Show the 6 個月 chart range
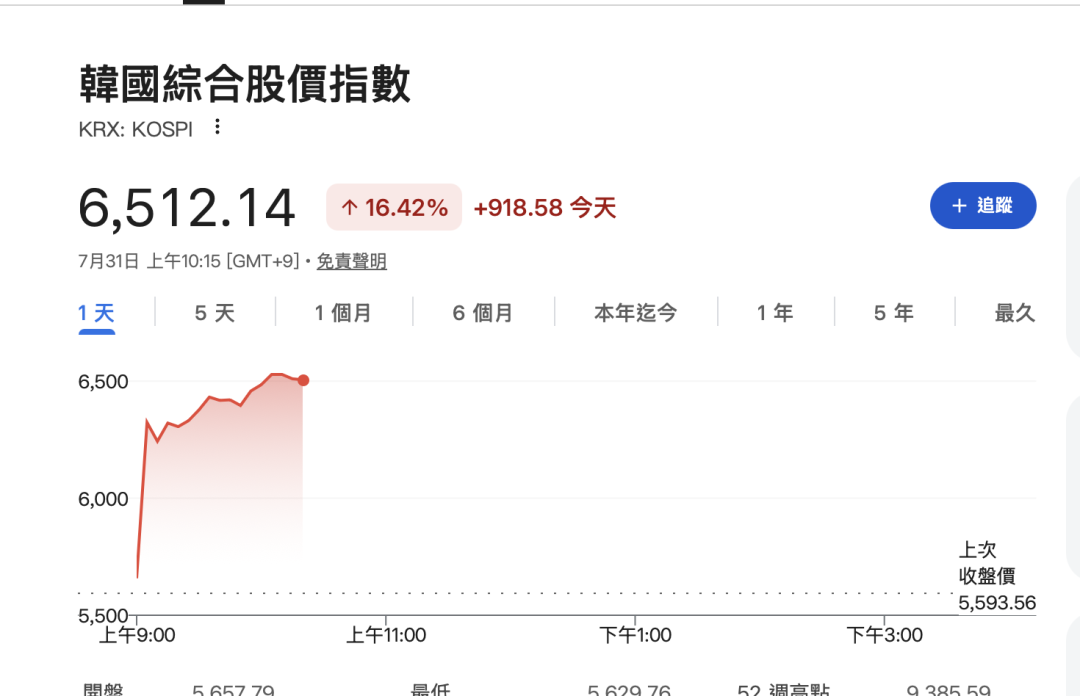1080x696 pixels. click(483, 313)
